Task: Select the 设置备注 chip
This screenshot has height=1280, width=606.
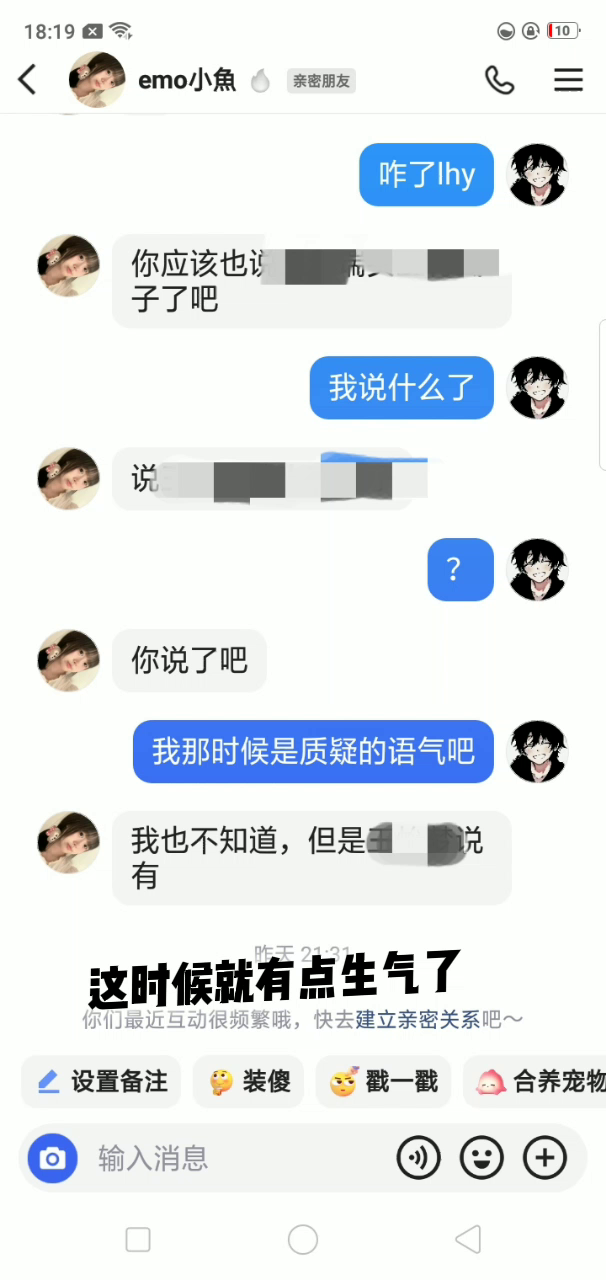Action: tap(101, 1082)
